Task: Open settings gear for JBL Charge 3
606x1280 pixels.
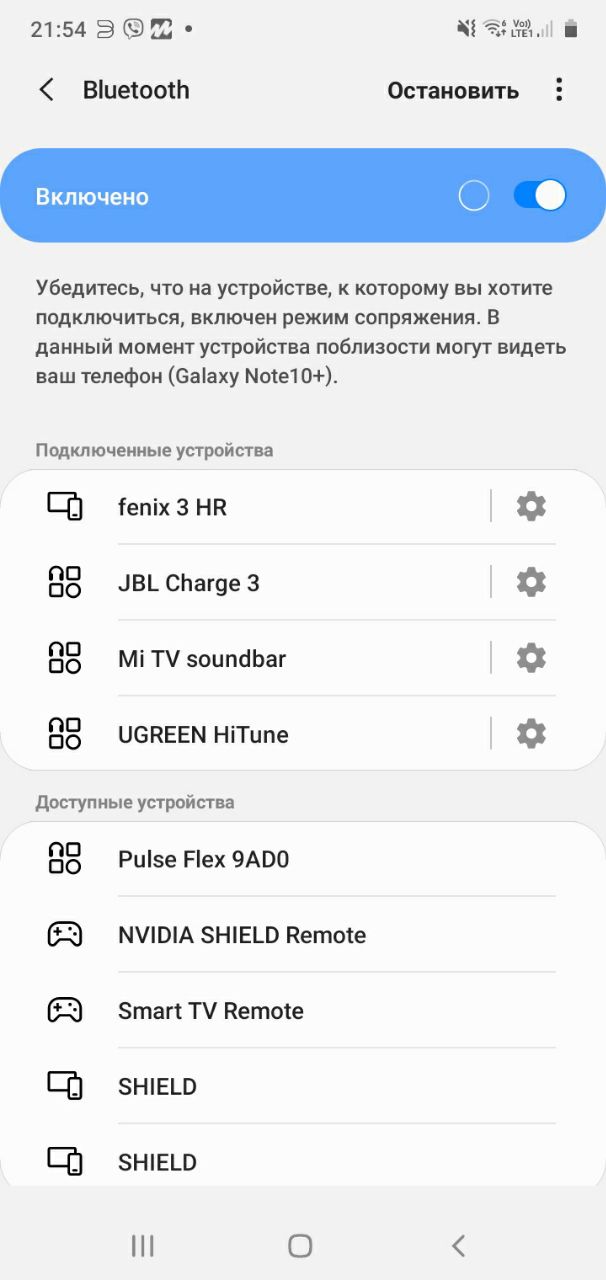Action: (x=531, y=583)
